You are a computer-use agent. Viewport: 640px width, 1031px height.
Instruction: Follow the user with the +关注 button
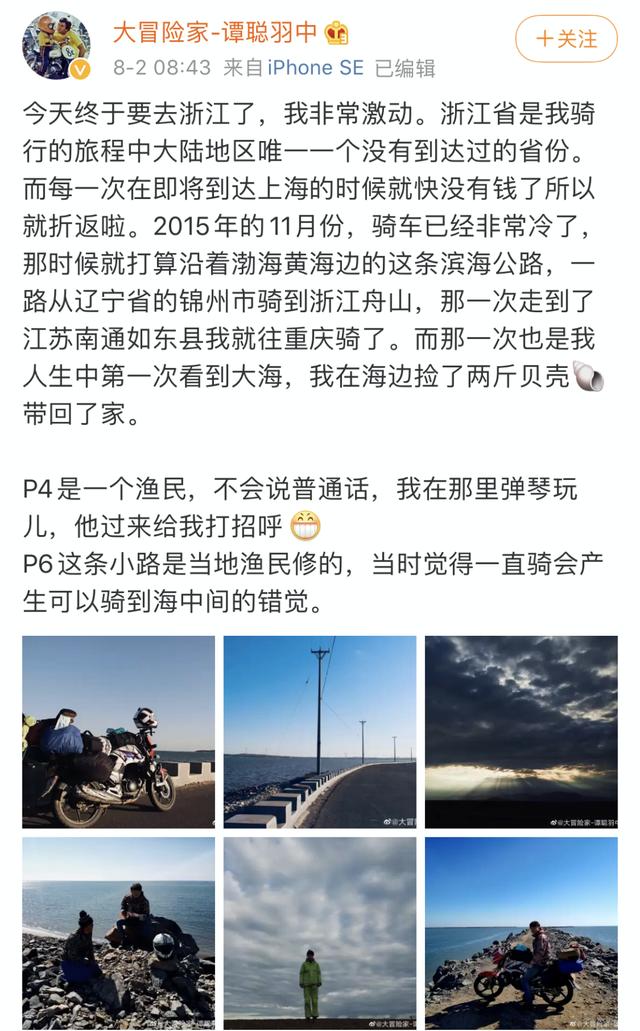566,39
